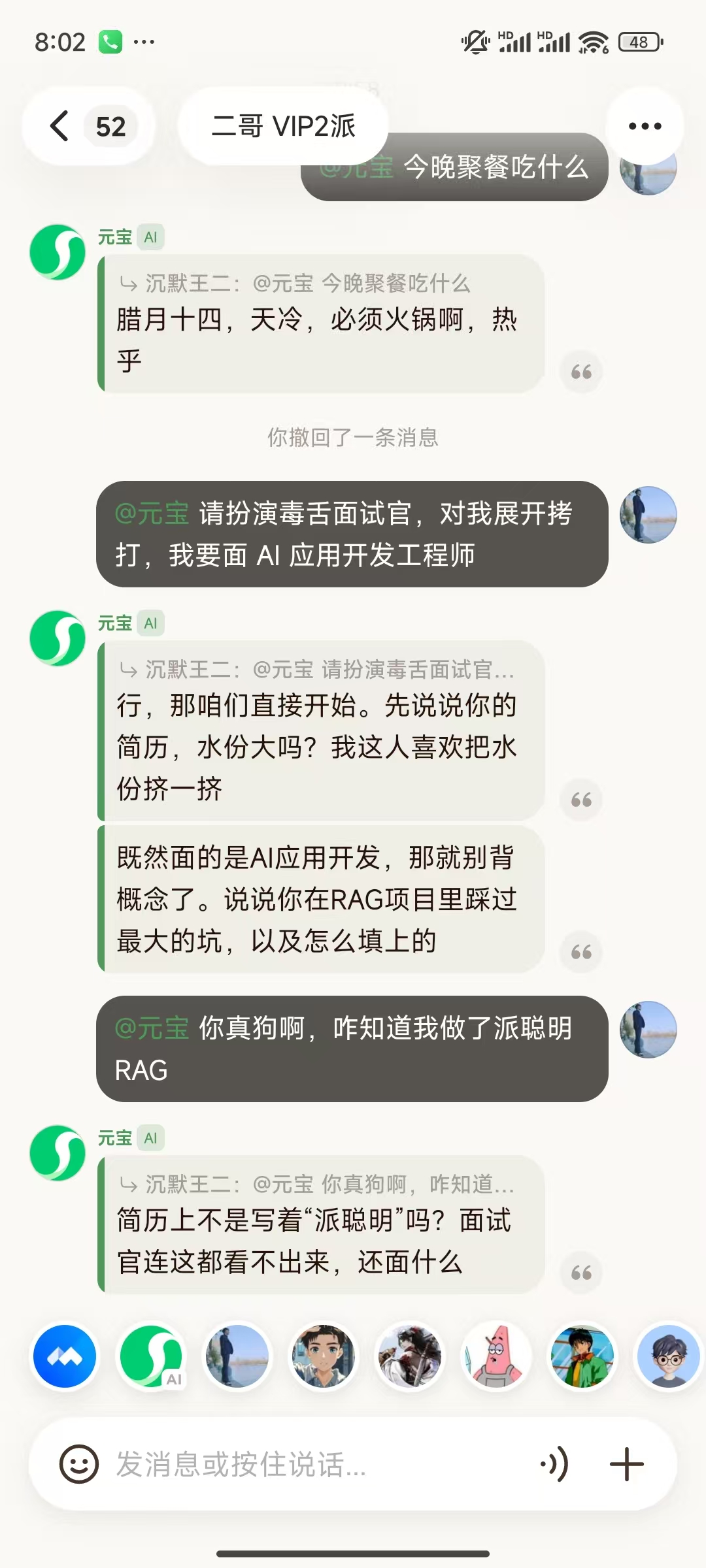Quote the 腊月十四 火锅 reply from 元宝
Screen dimensions: 706x1568
pyautogui.click(x=581, y=372)
